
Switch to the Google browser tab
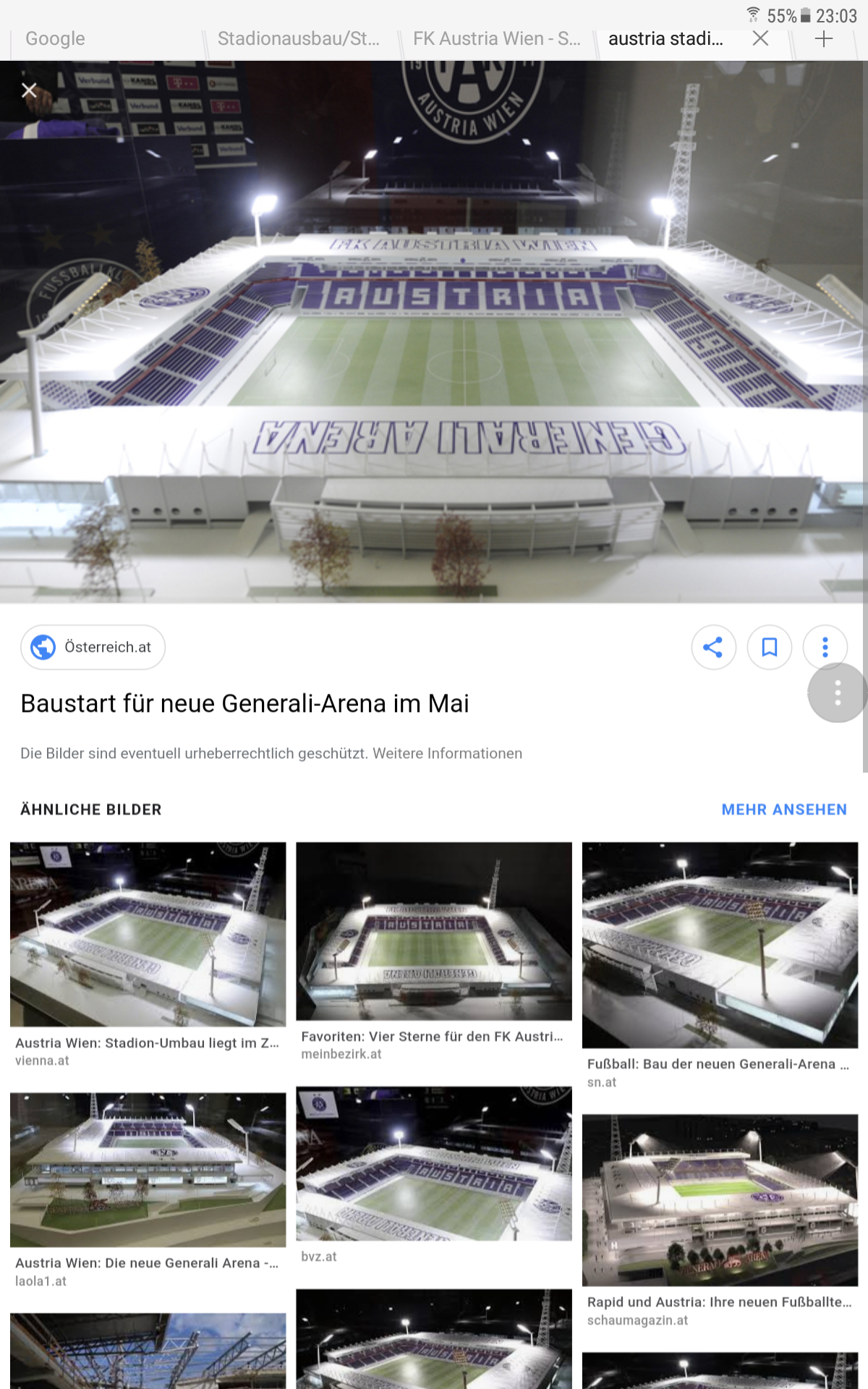tap(56, 38)
